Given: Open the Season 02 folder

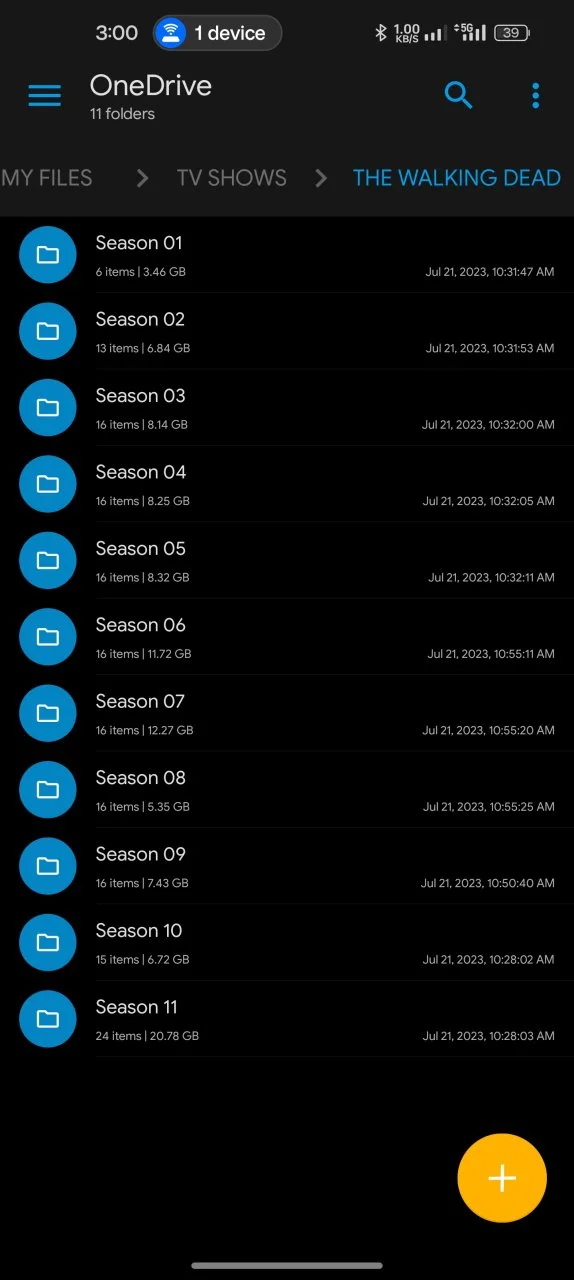Looking at the screenshot, I should pos(287,331).
